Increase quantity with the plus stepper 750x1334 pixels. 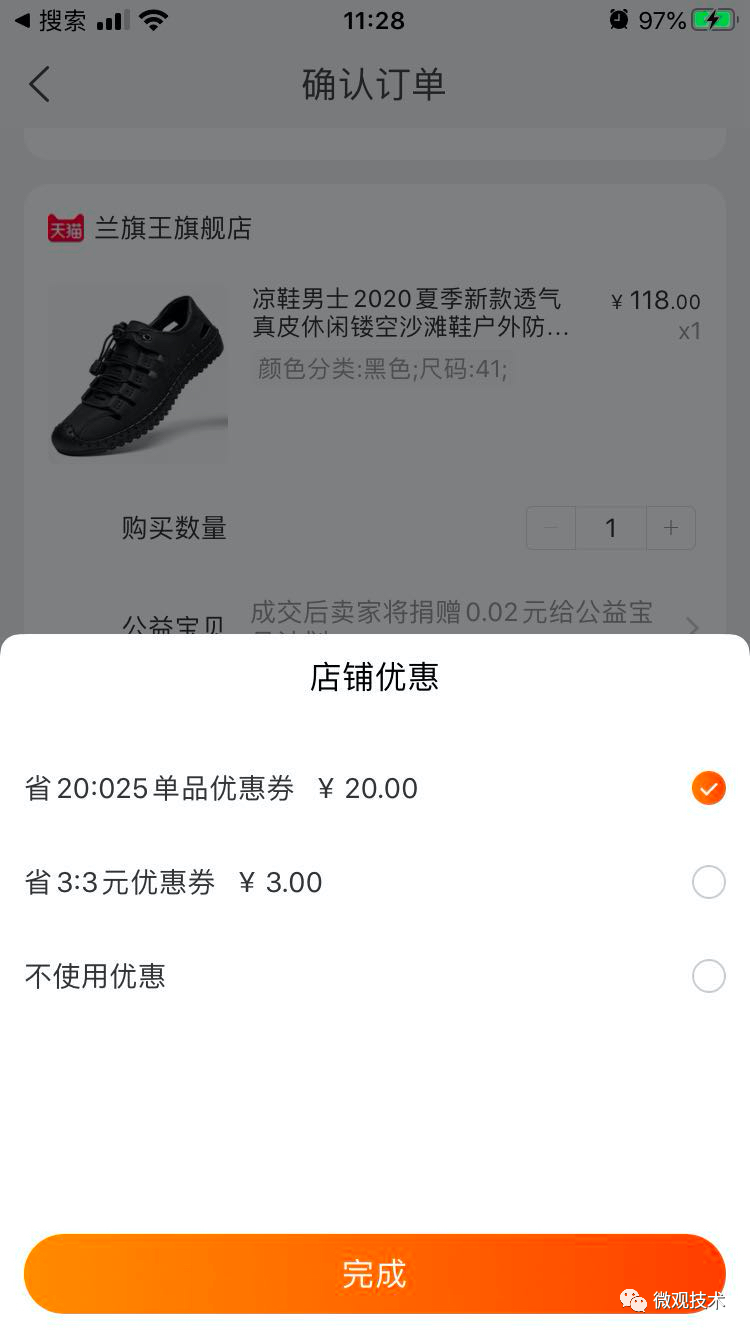[x=671, y=528]
